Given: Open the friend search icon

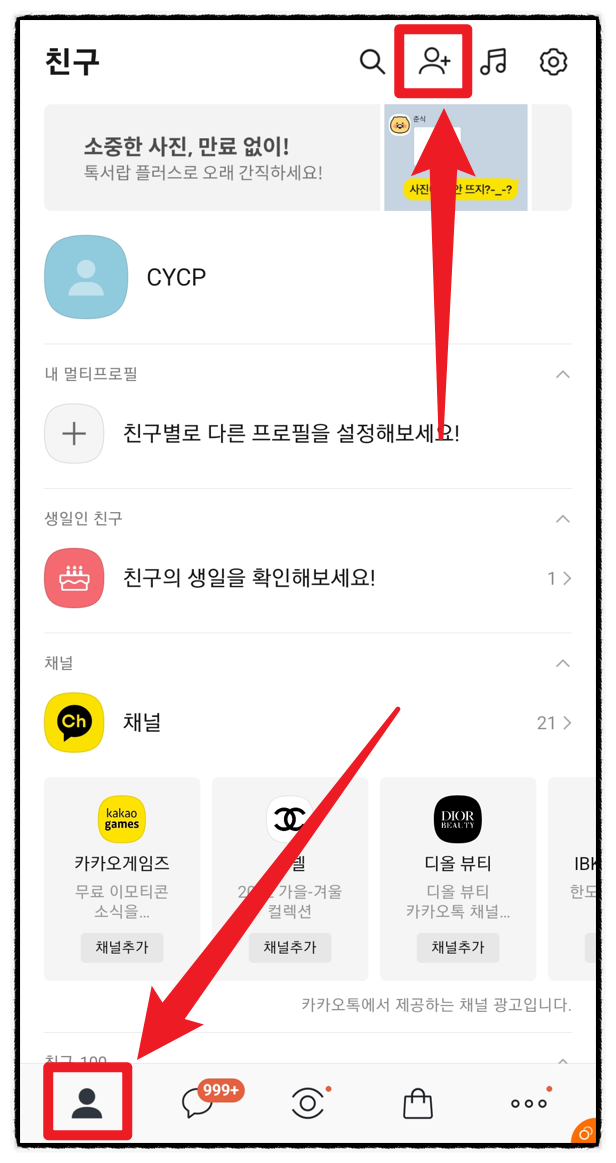Looking at the screenshot, I should [x=372, y=62].
